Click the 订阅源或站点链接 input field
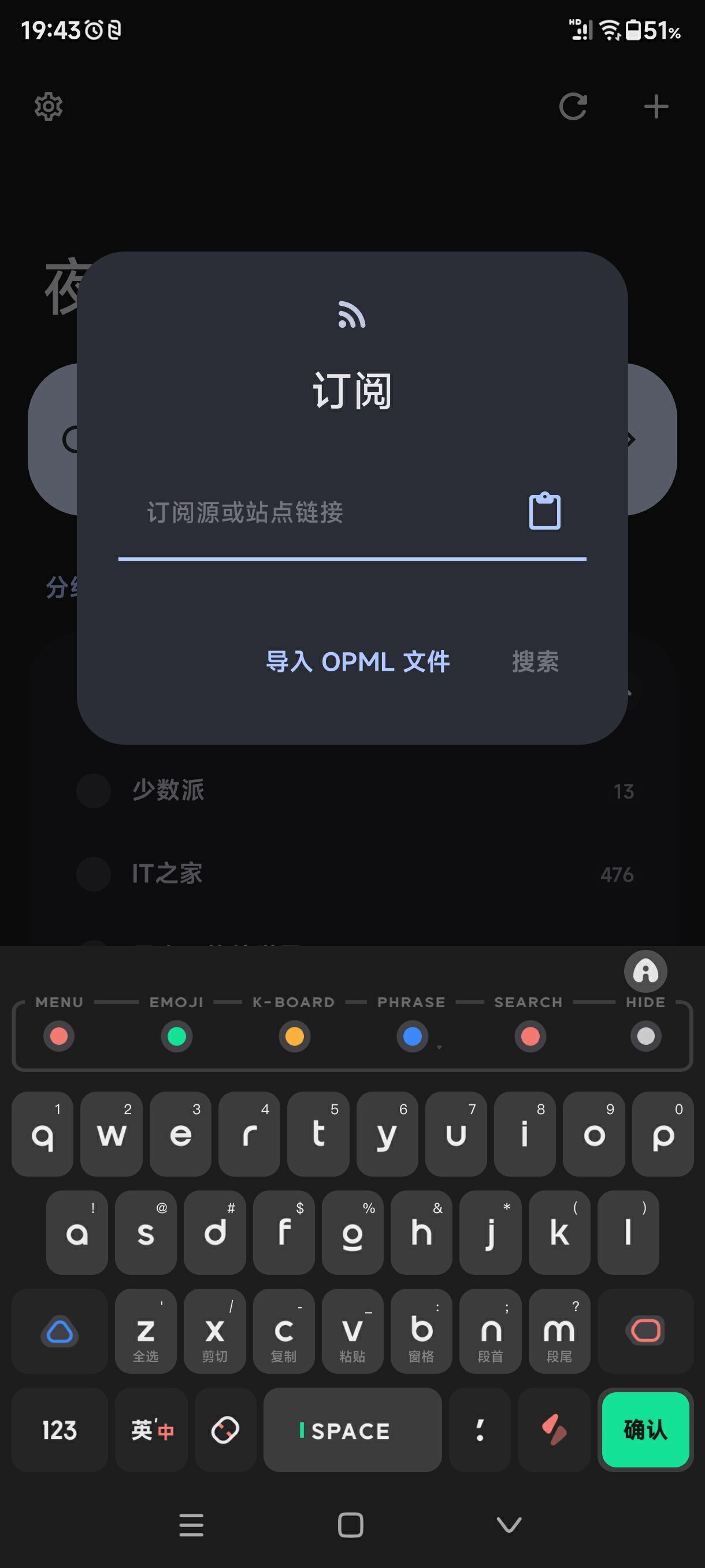This screenshot has height=1568, width=705. tap(274, 513)
